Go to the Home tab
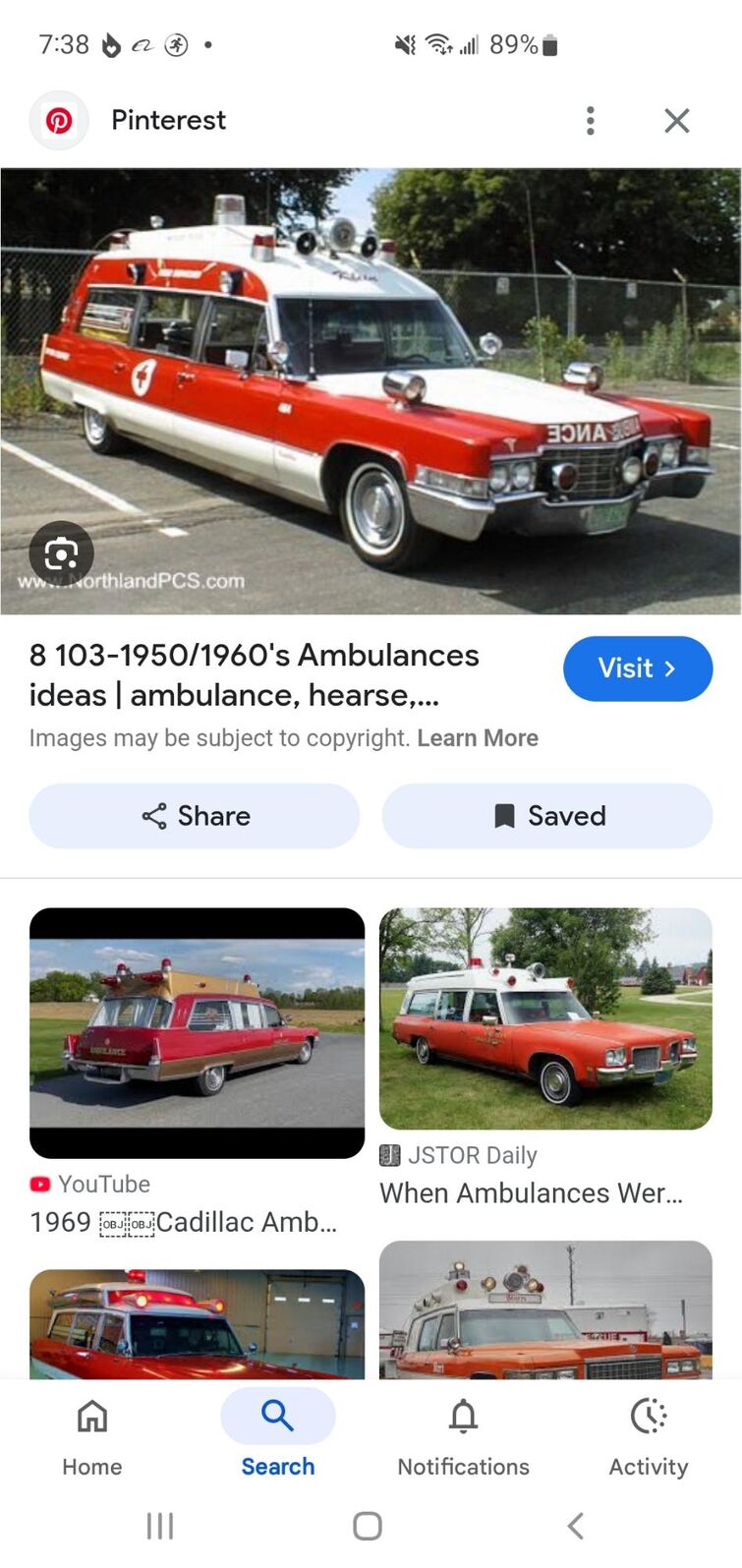 click(x=92, y=1437)
